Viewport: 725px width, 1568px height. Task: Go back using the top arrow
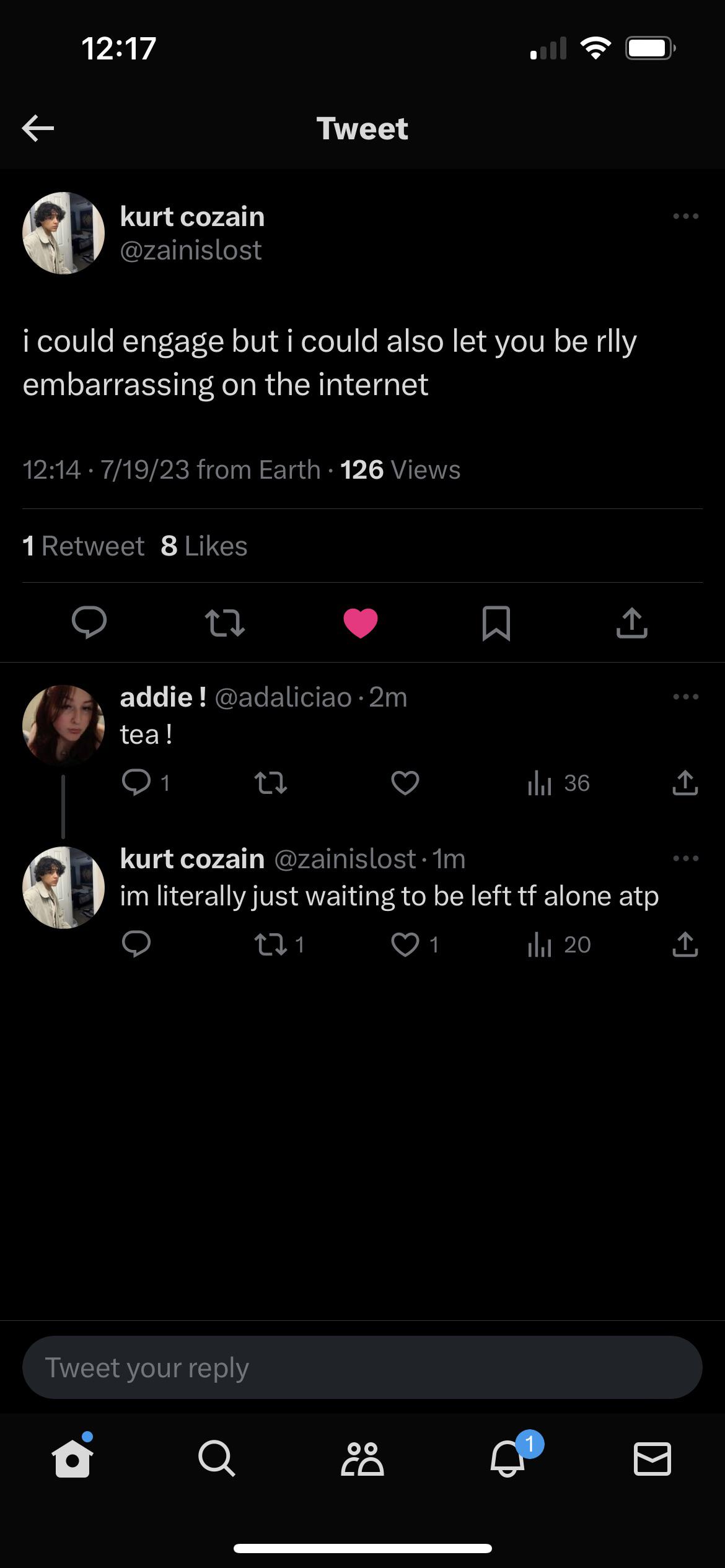tap(38, 128)
